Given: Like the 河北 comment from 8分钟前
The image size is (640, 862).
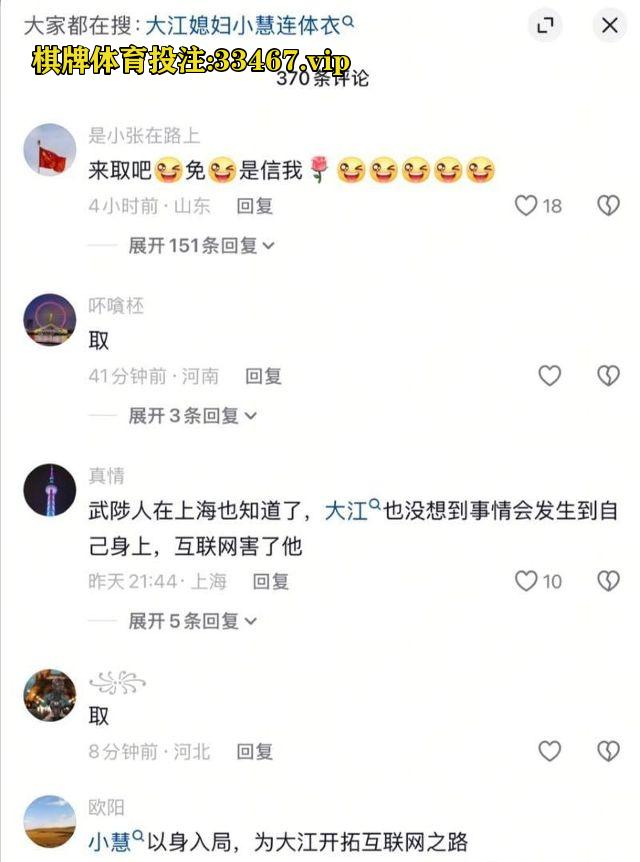Looking at the screenshot, I should (550, 751).
